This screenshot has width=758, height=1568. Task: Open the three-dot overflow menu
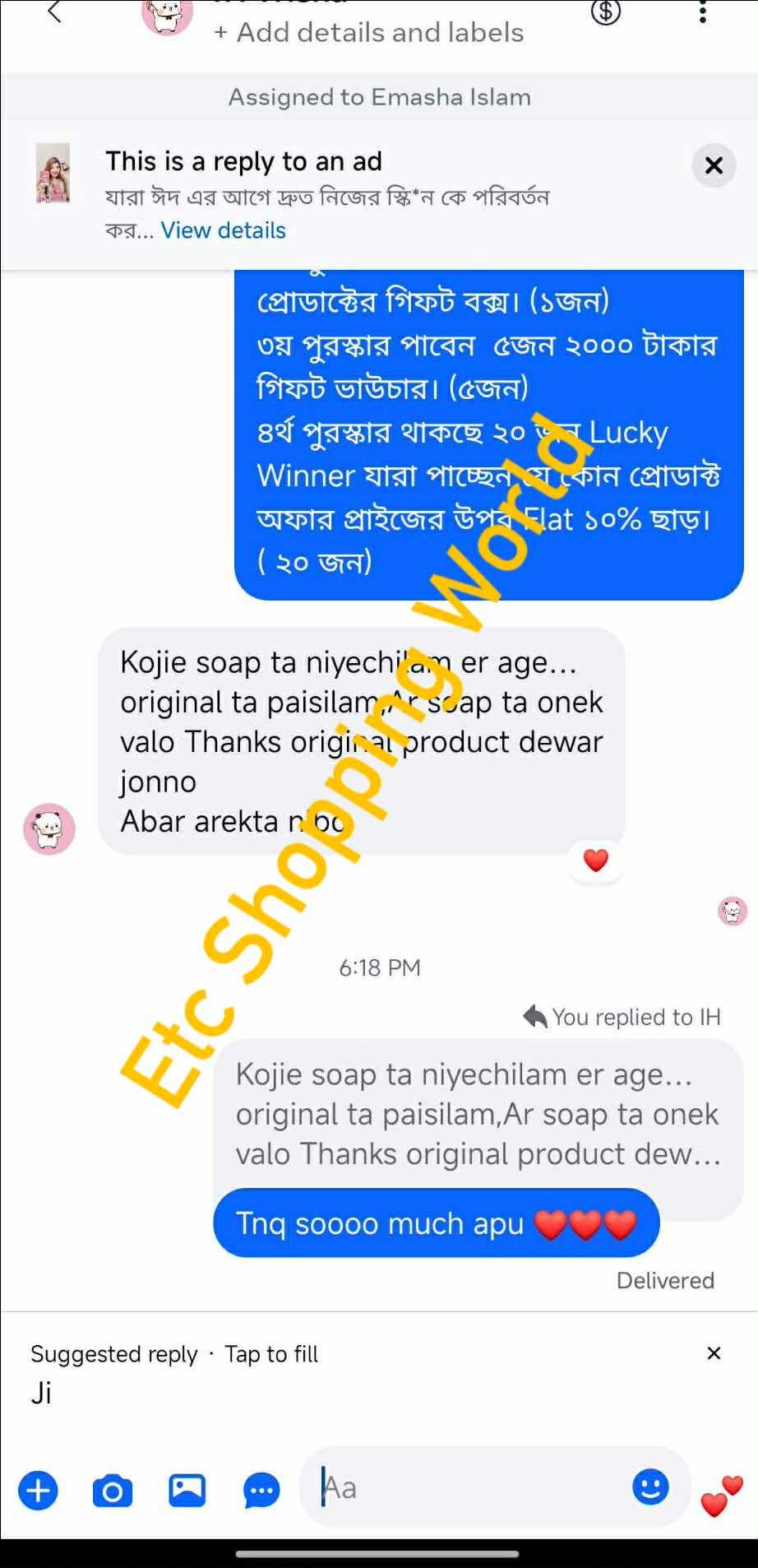point(702,12)
